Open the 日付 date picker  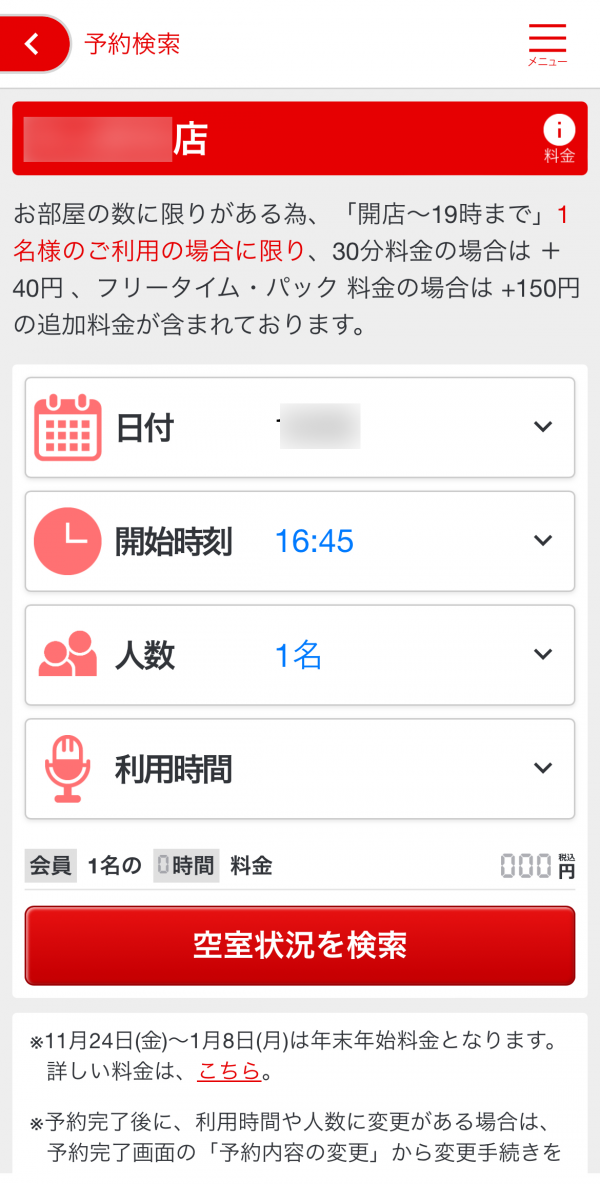[x=300, y=427]
